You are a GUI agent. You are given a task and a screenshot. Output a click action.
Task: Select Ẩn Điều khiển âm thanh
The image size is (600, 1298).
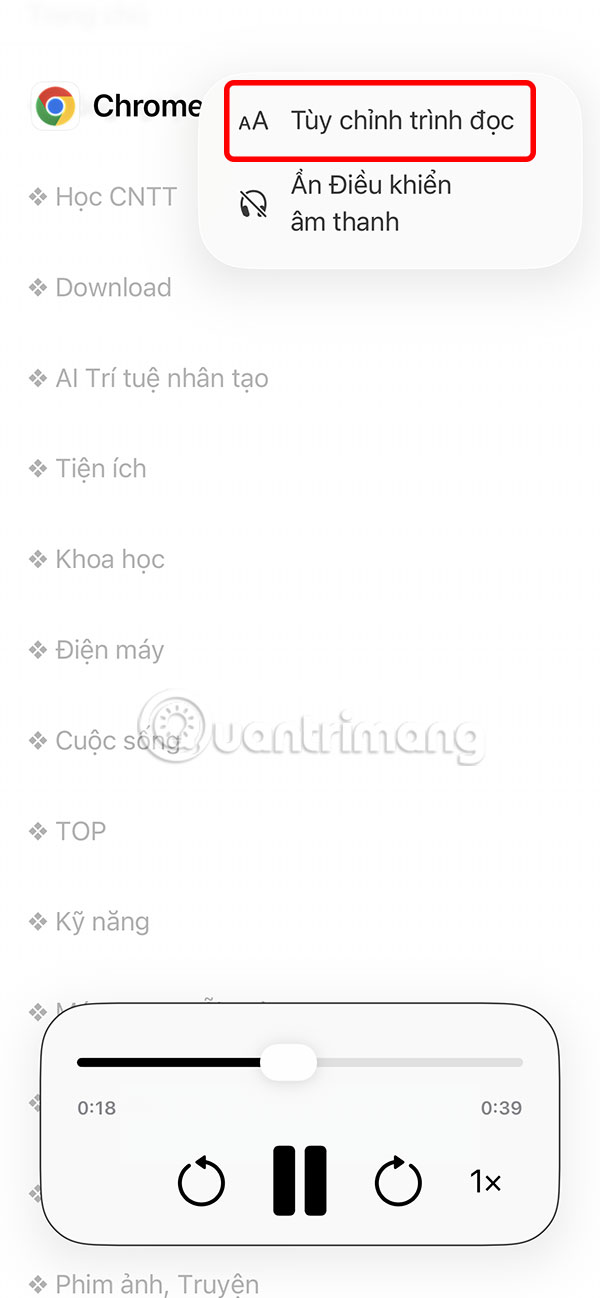(x=370, y=203)
